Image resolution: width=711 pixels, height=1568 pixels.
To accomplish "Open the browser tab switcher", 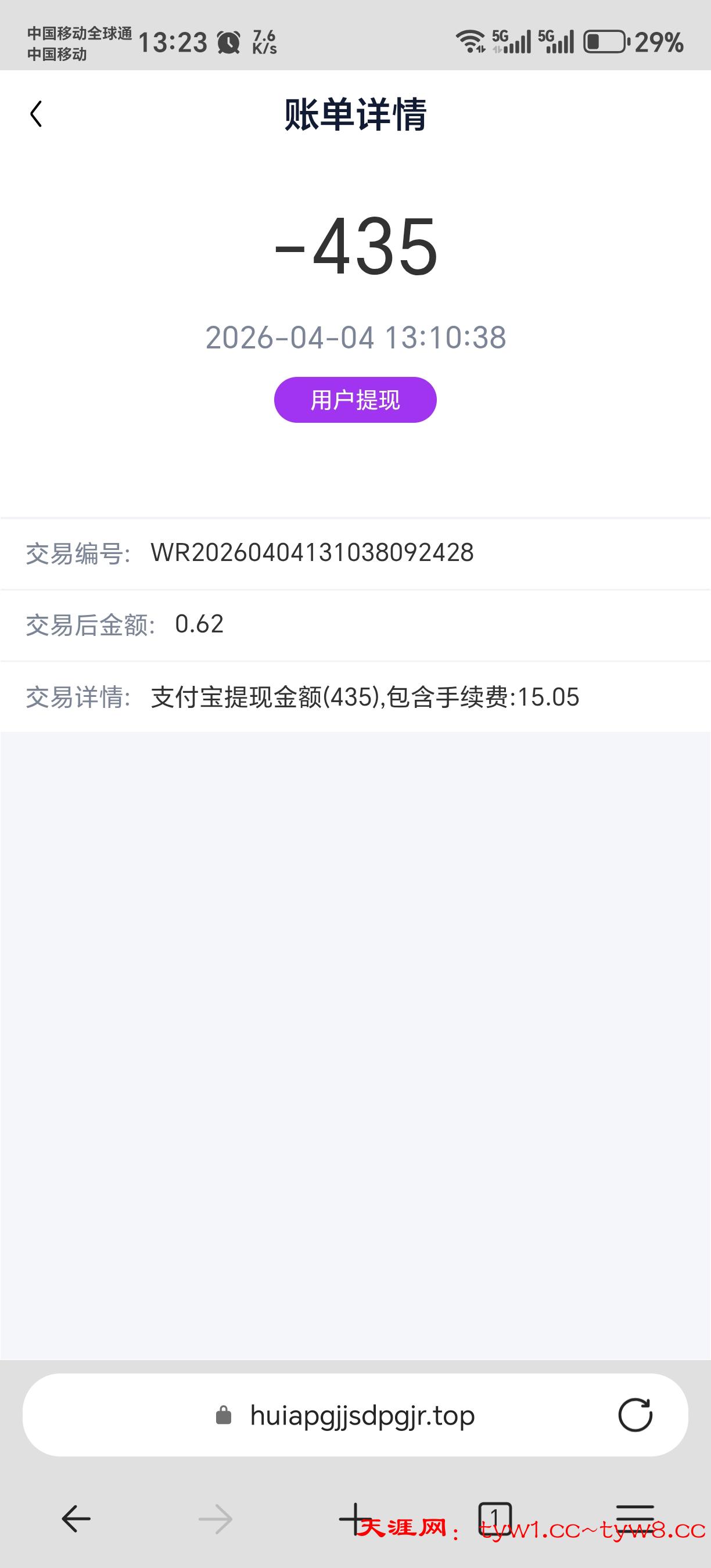I will (494, 1518).
